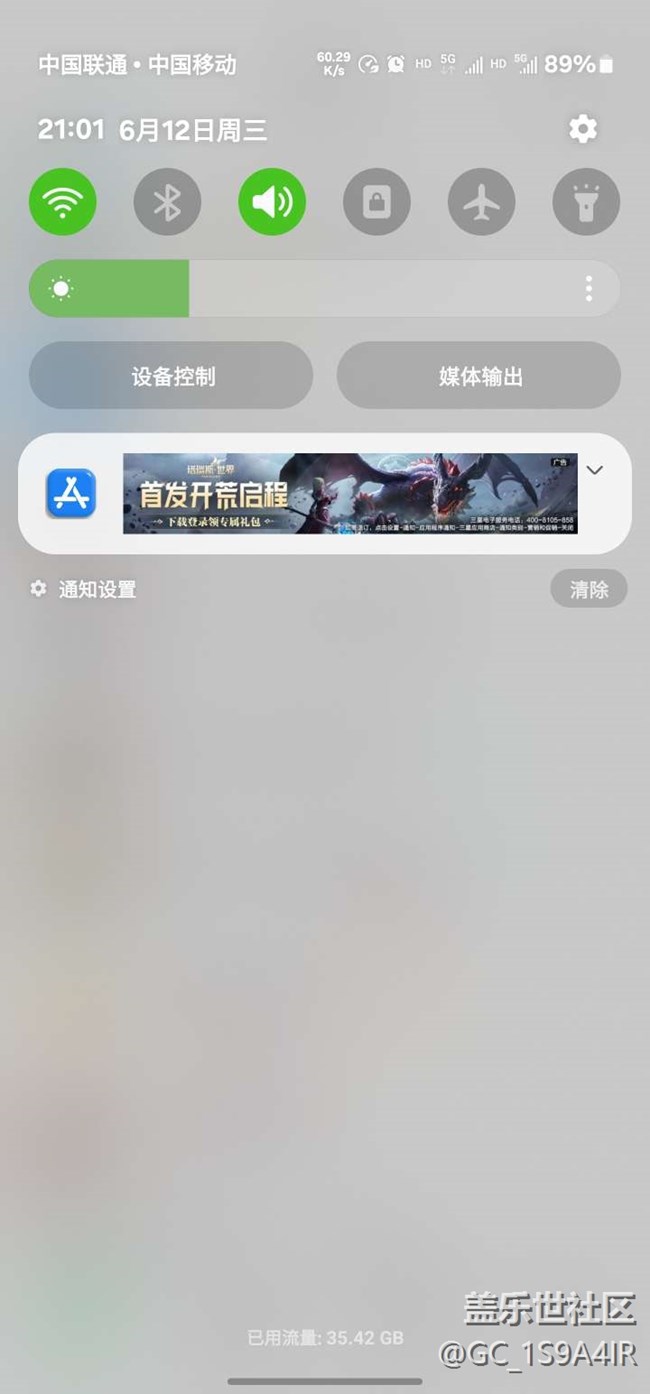
Task: Enable airplane mode
Action: (482, 202)
